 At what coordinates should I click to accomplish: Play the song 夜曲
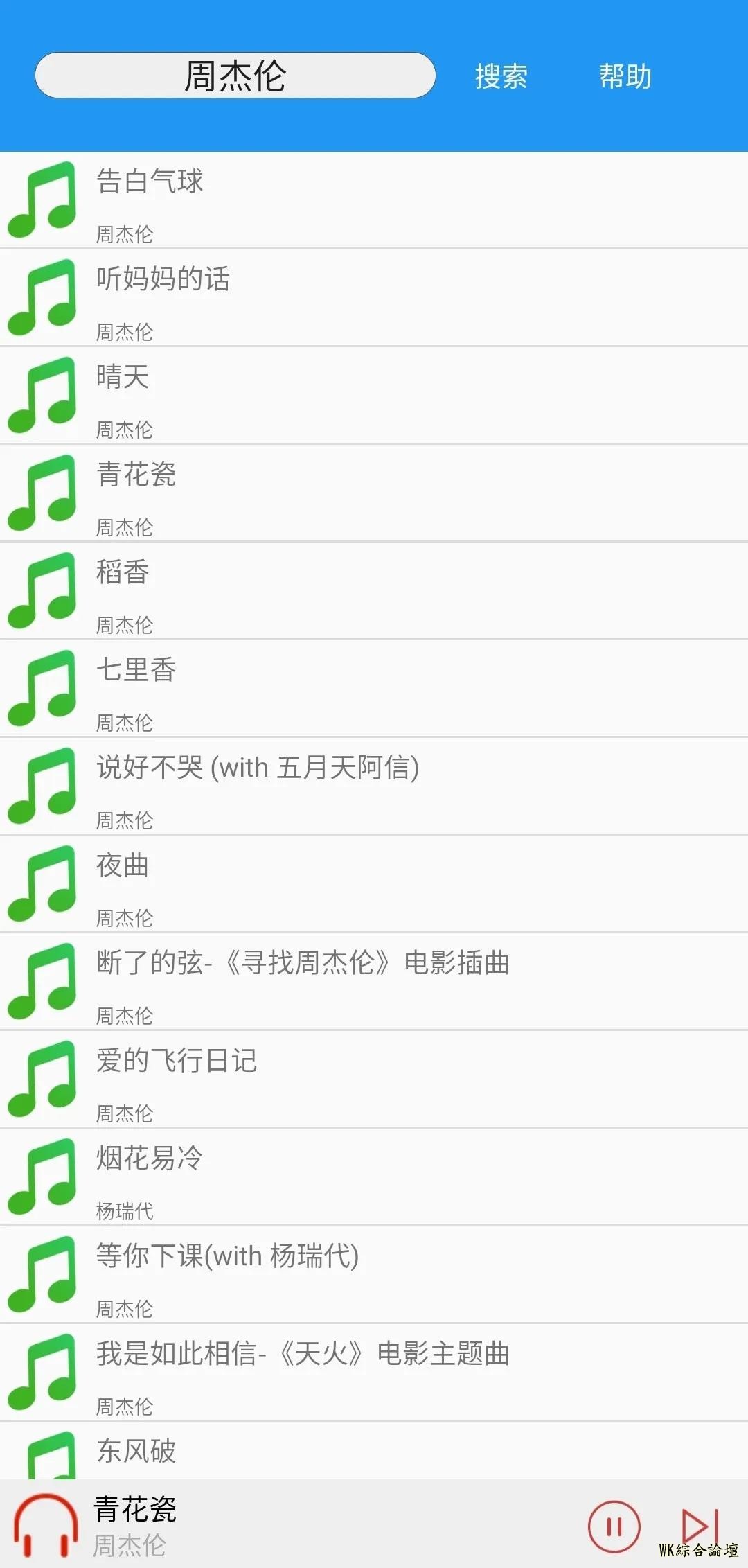pyautogui.click(x=374, y=885)
